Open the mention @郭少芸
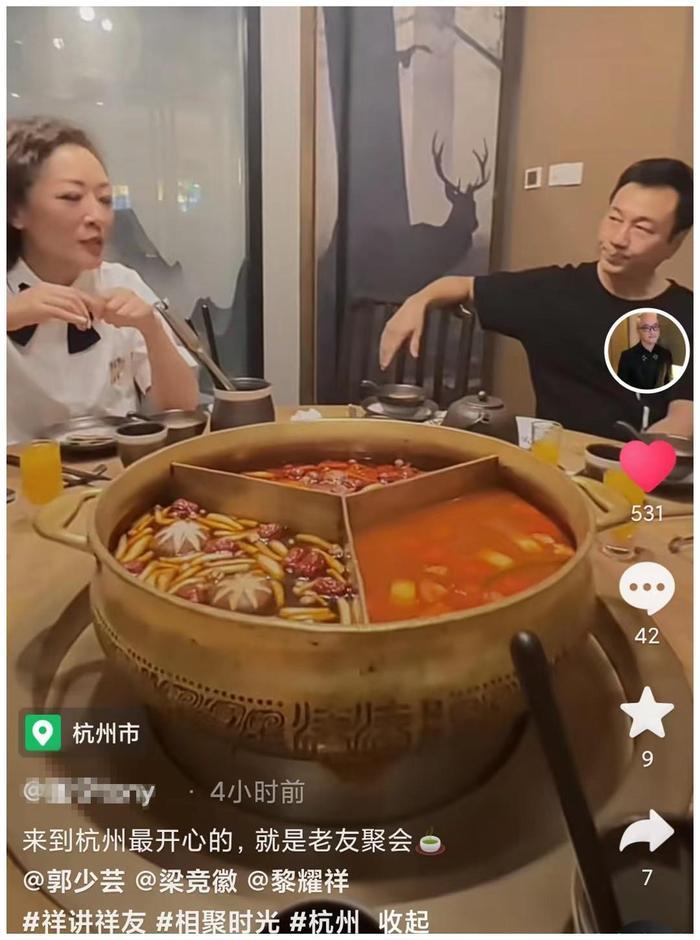 pos(73,881)
